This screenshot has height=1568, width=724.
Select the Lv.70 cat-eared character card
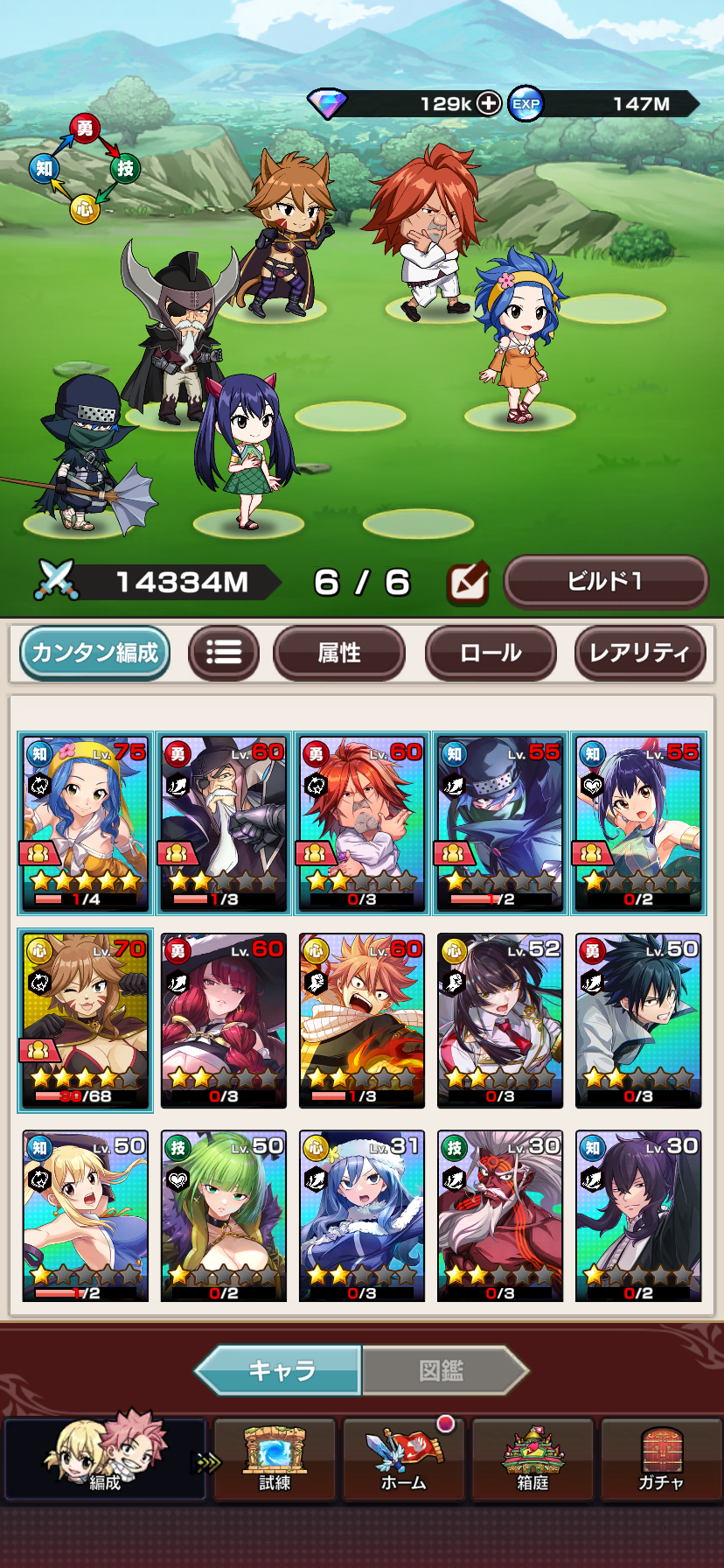86,1020
